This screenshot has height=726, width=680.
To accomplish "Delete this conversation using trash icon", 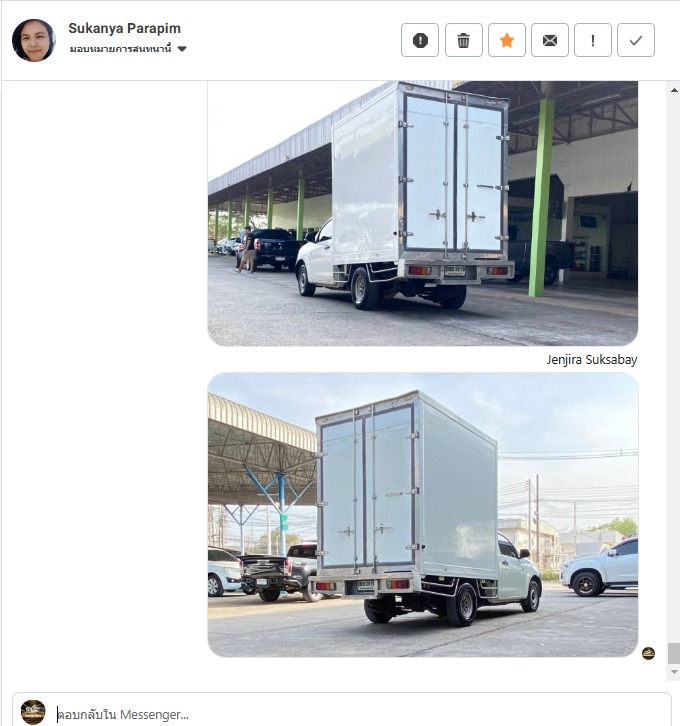I will point(463,40).
